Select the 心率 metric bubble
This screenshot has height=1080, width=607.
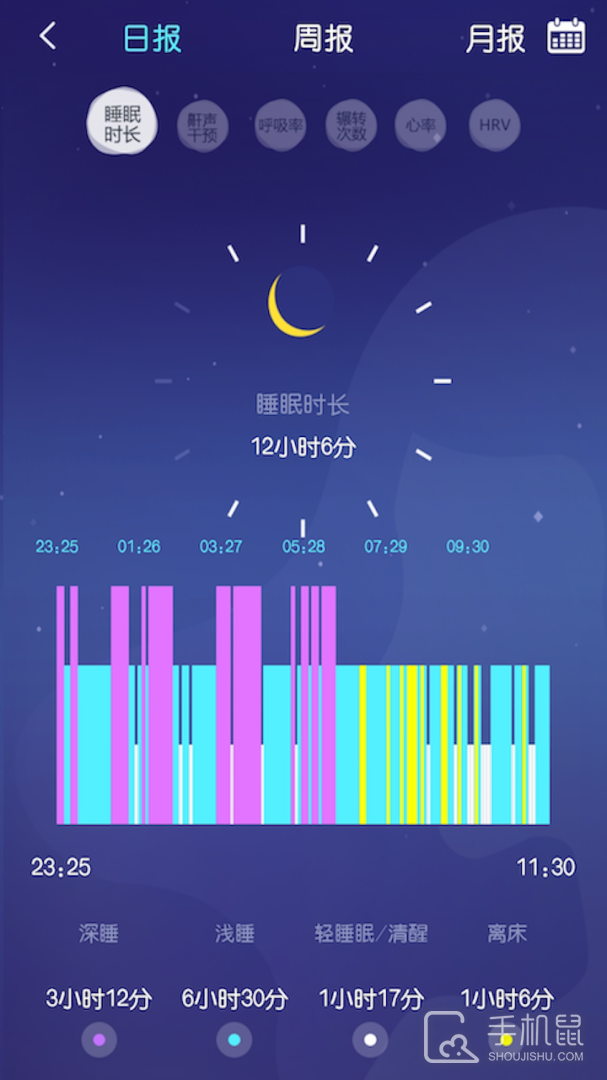[420, 126]
